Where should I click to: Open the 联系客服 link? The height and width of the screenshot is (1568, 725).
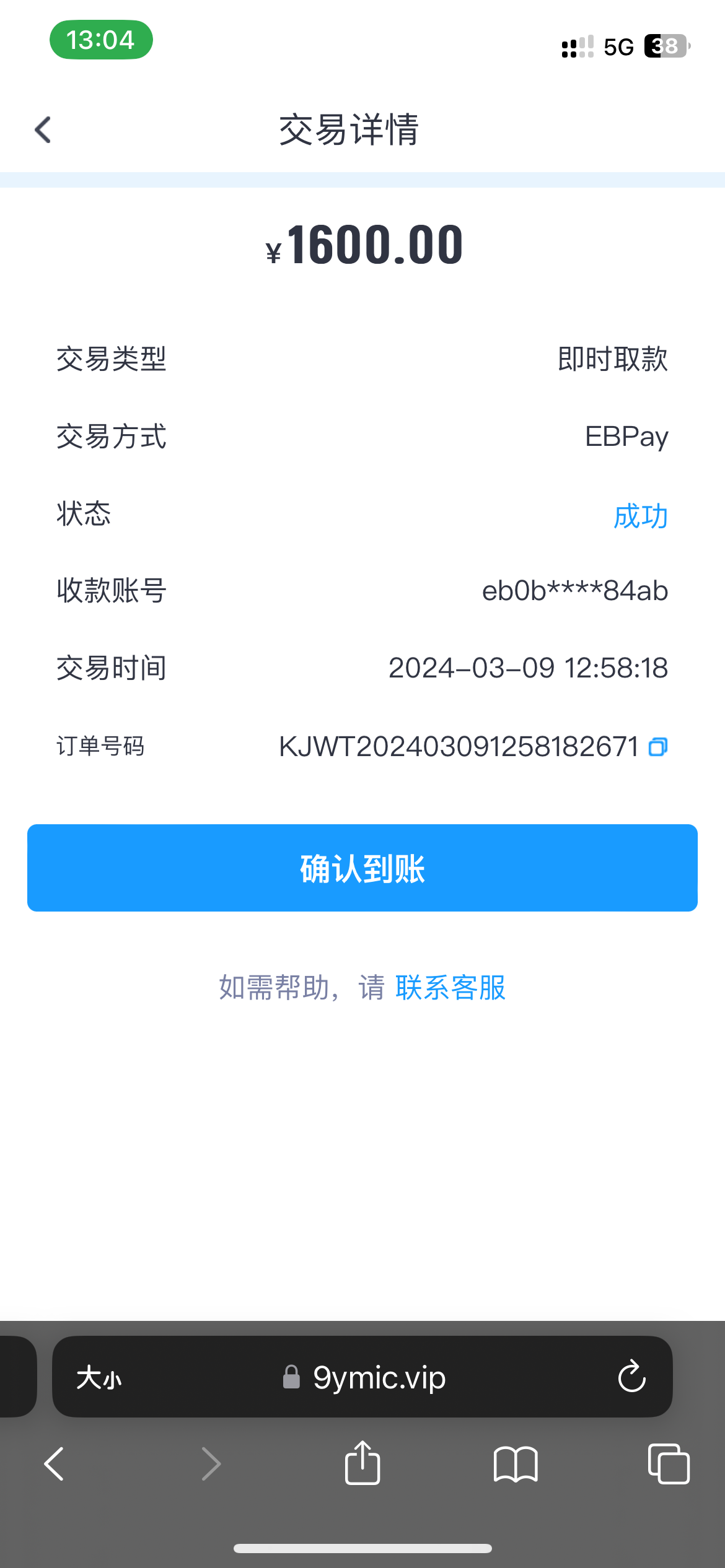[x=450, y=988]
